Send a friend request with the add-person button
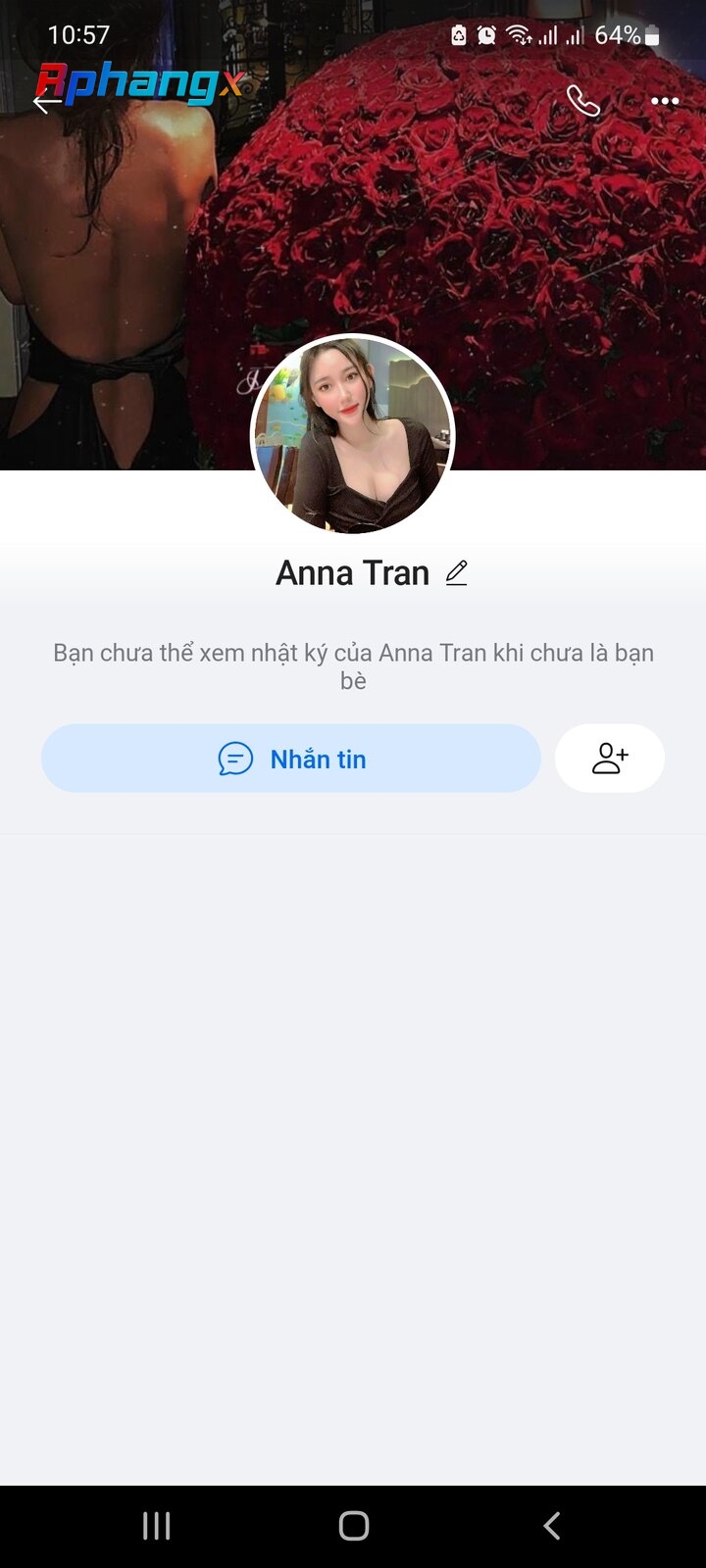 [610, 759]
